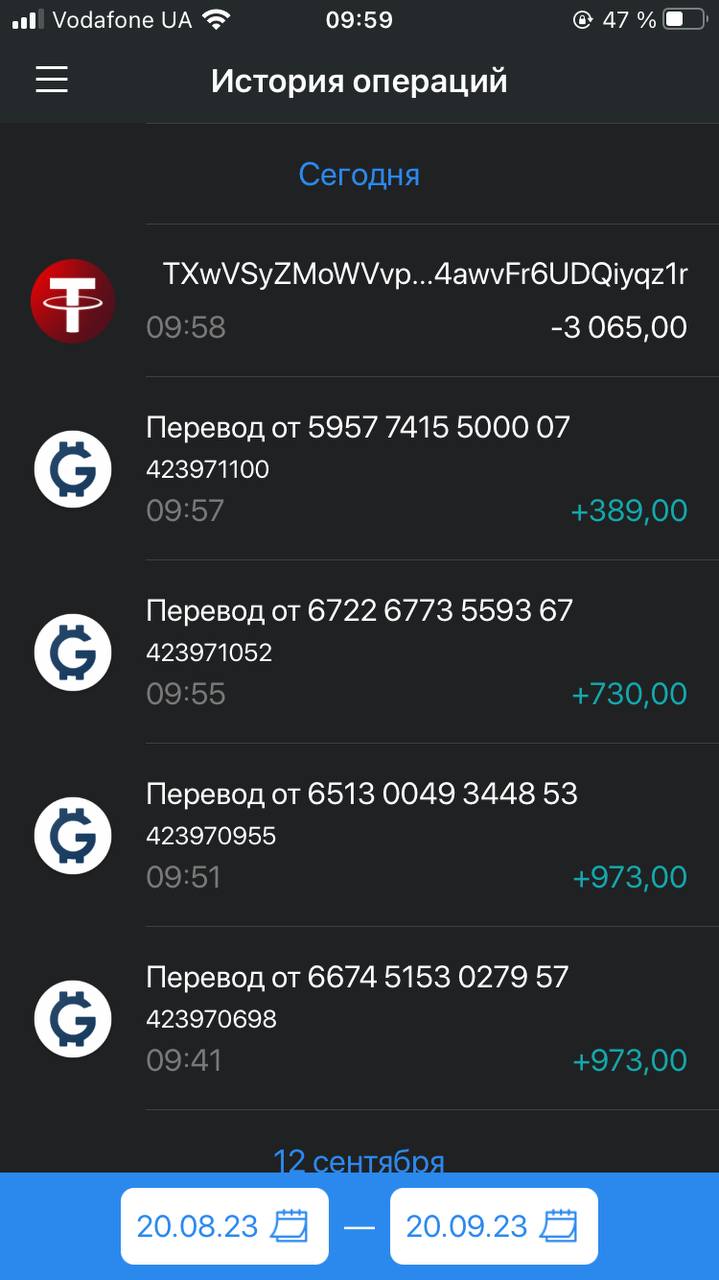Screen dimensions: 719x1280
Task: Open the +730,00 transfer at 09:55
Action: (416, 651)
